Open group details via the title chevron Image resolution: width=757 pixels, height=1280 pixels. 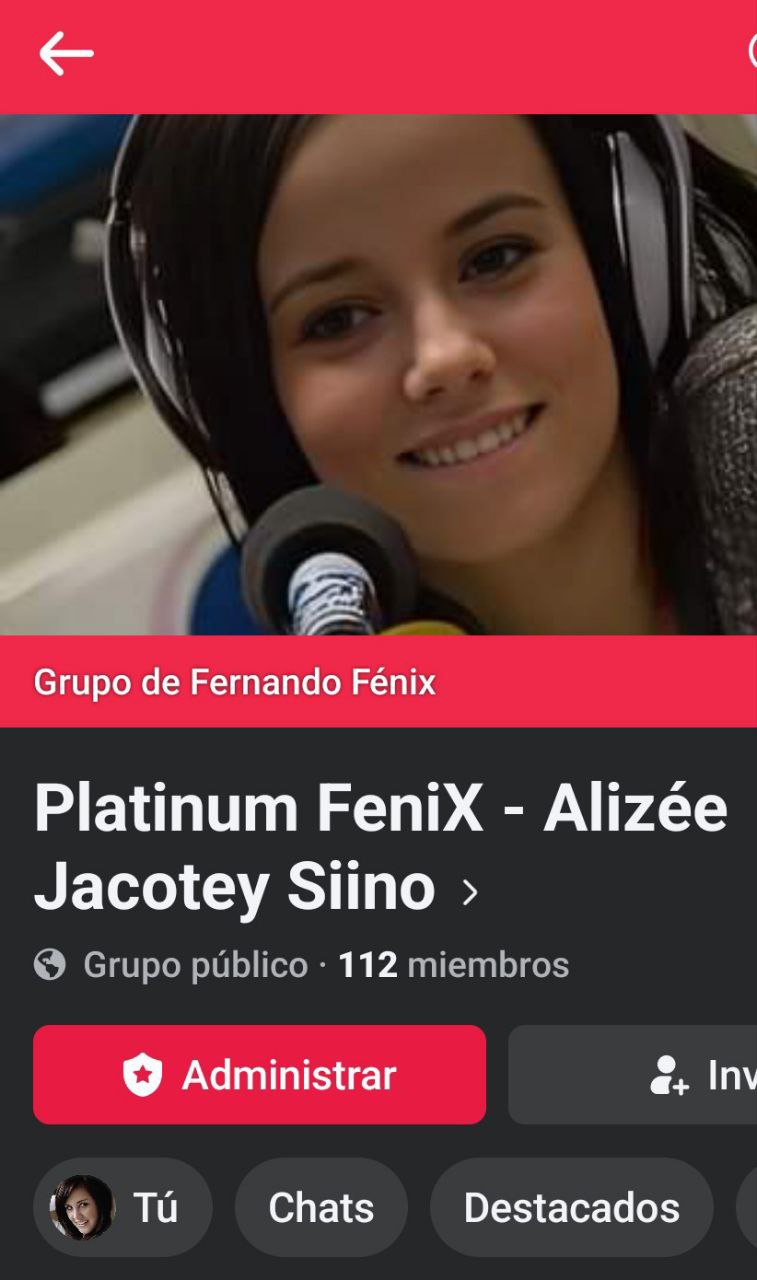click(x=470, y=891)
